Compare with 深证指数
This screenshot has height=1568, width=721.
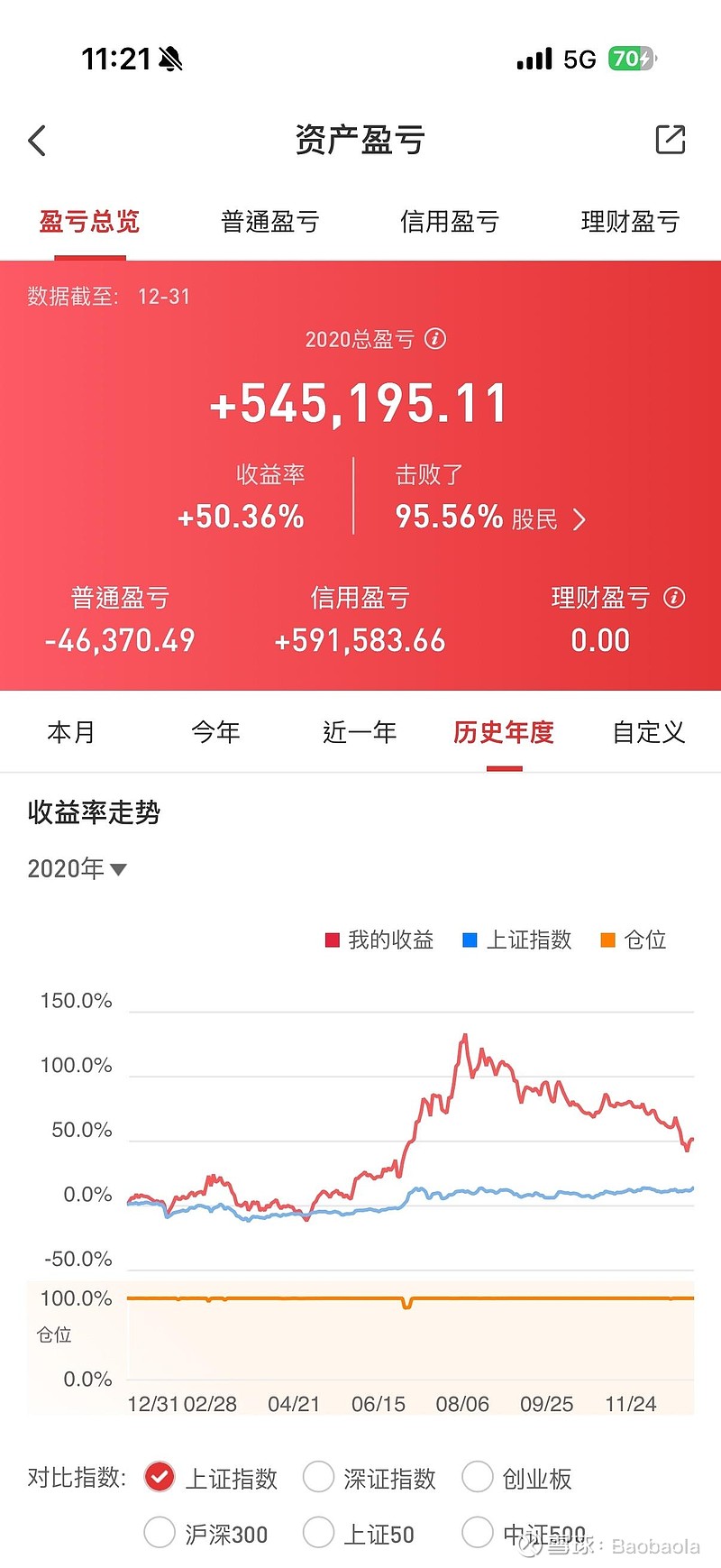click(x=318, y=1477)
